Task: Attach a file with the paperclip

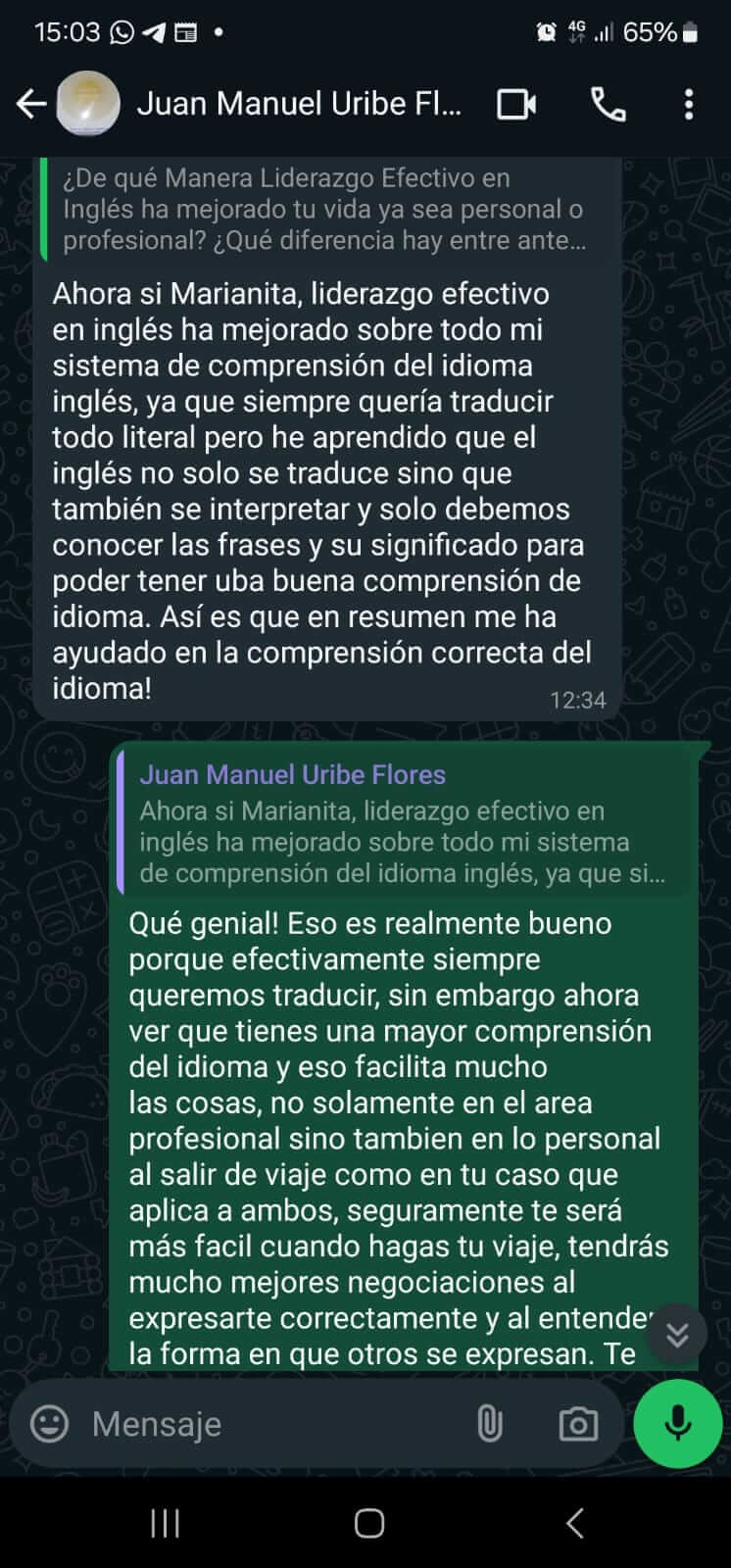Action: pos(487,1424)
